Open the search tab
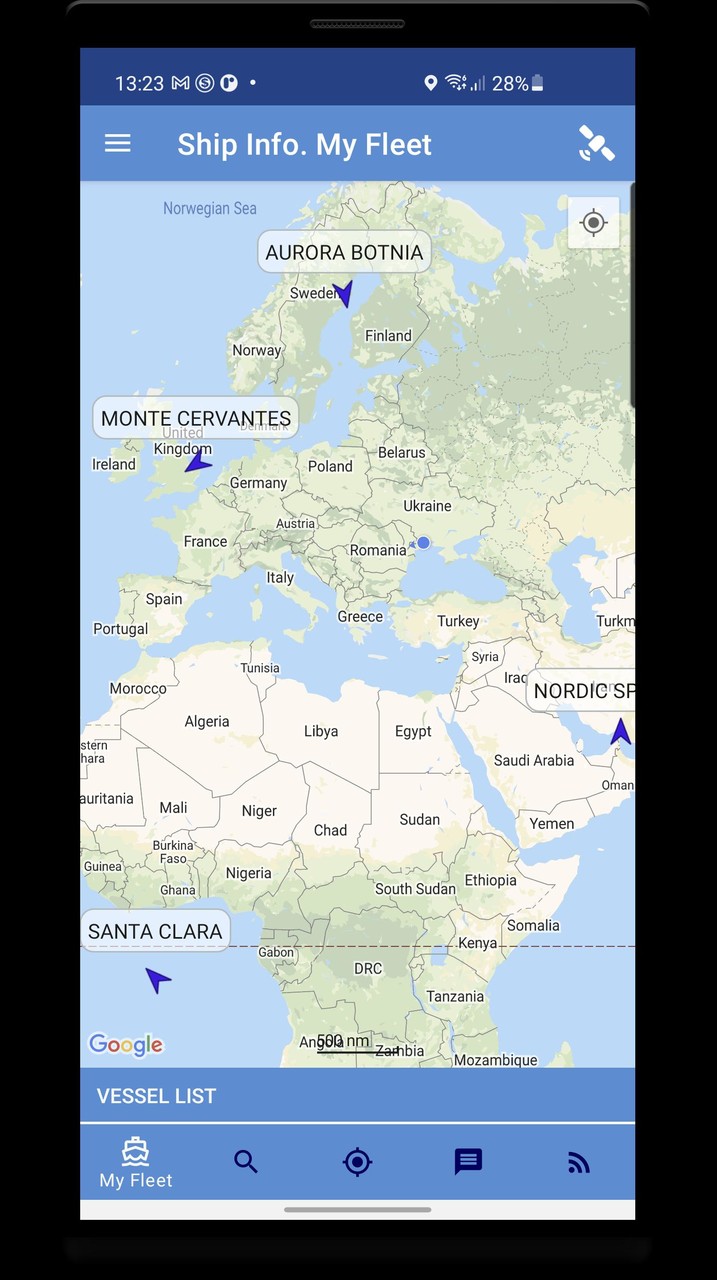Screen dimensions: 717x1280 246,1161
